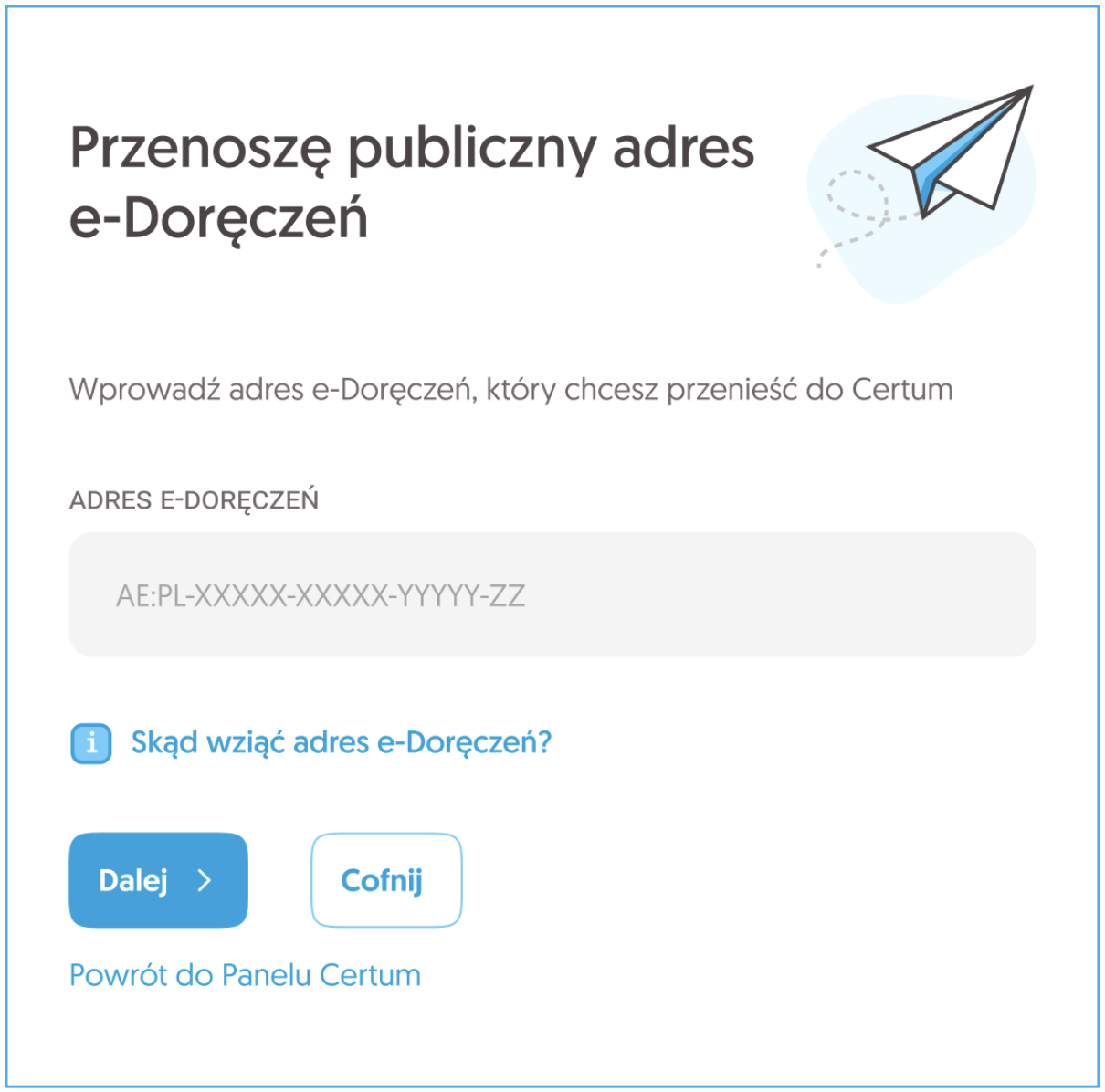Continue with the Dalej button
This screenshot has height=1092, width=1105.
pos(158,880)
